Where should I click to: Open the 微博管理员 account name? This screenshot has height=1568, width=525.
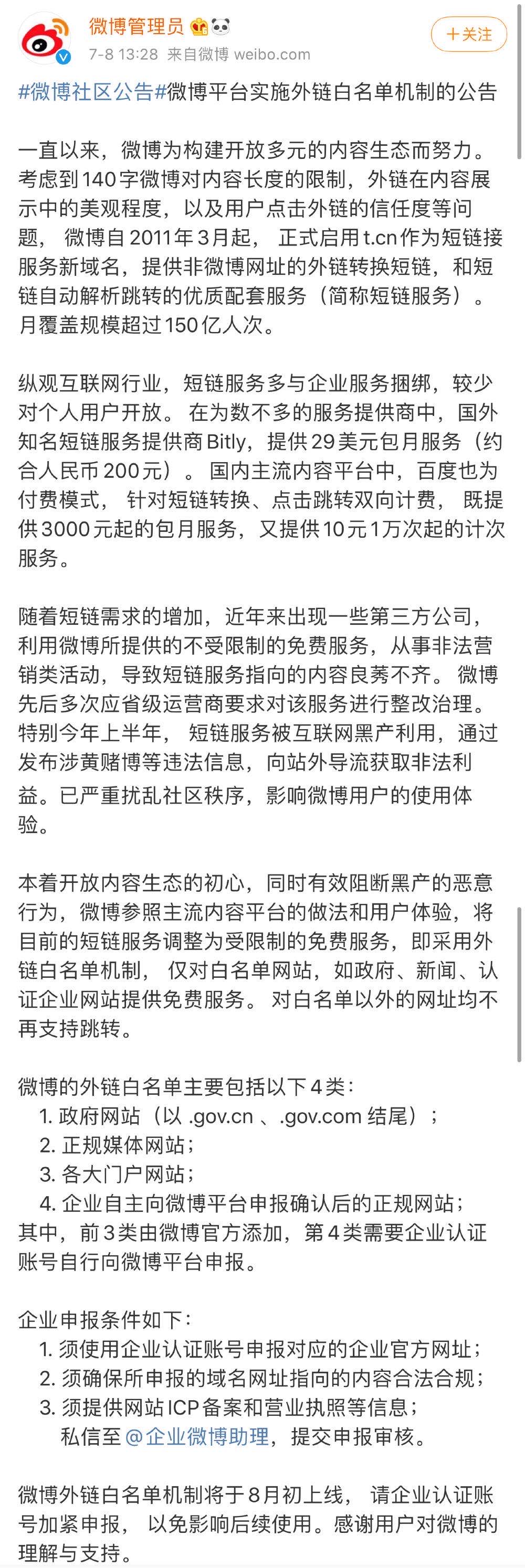(136, 26)
